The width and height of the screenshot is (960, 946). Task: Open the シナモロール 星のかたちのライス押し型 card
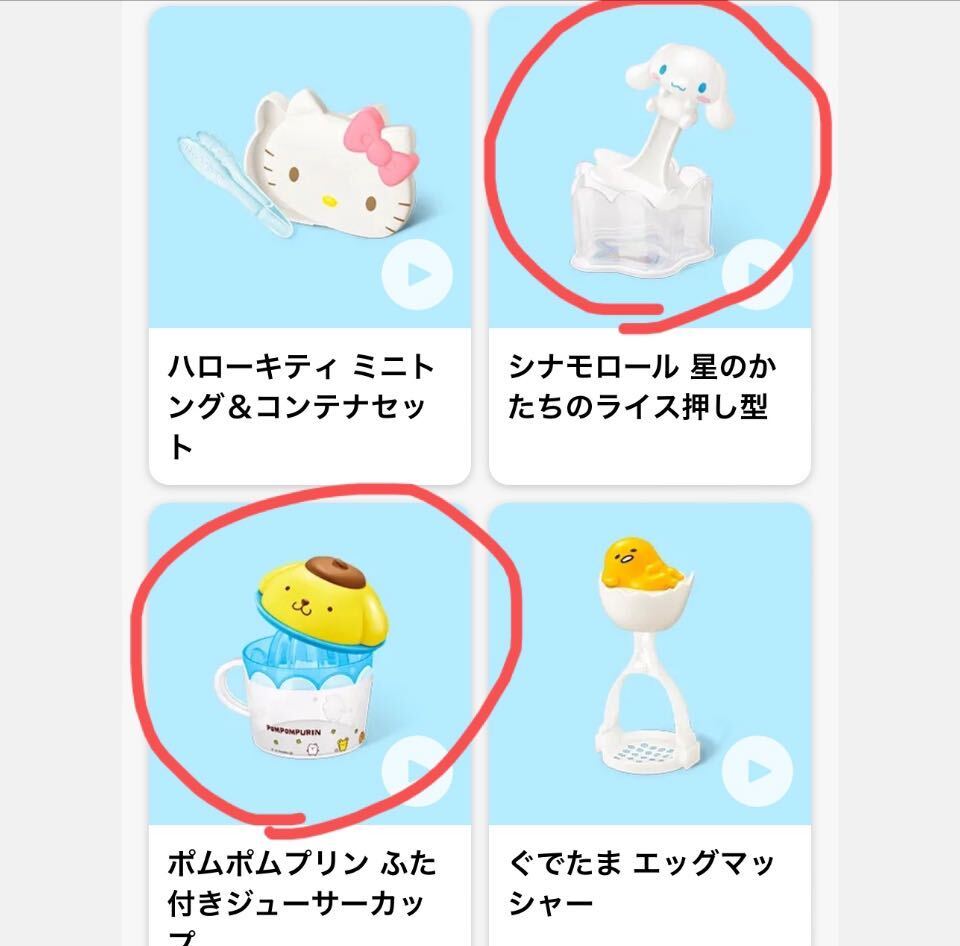(649, 388)
